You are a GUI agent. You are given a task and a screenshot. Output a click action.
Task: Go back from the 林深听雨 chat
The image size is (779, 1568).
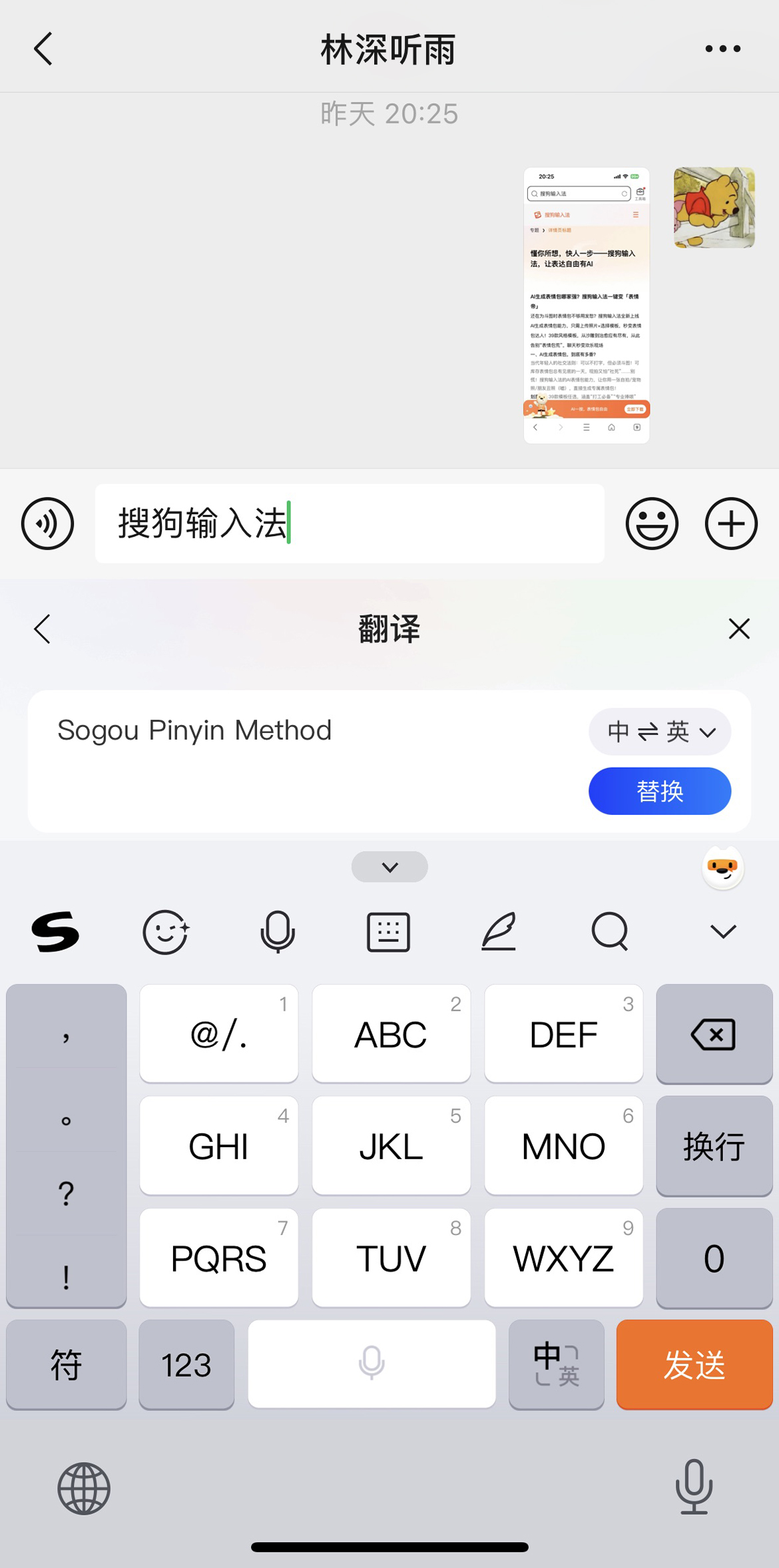pyautogui.click(x=43, y=49)
